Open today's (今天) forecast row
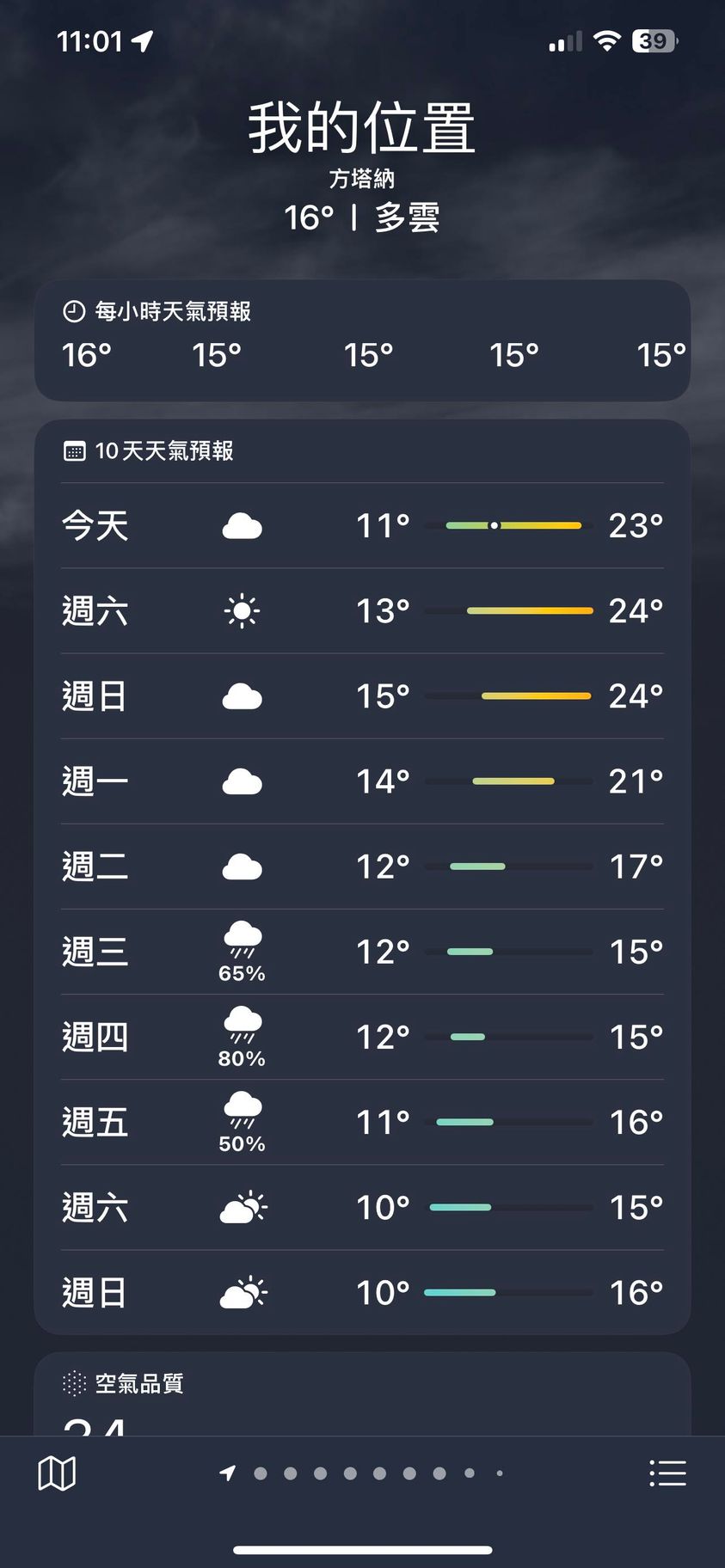This screenshot has width=725, height=1568. click(362, 525)
